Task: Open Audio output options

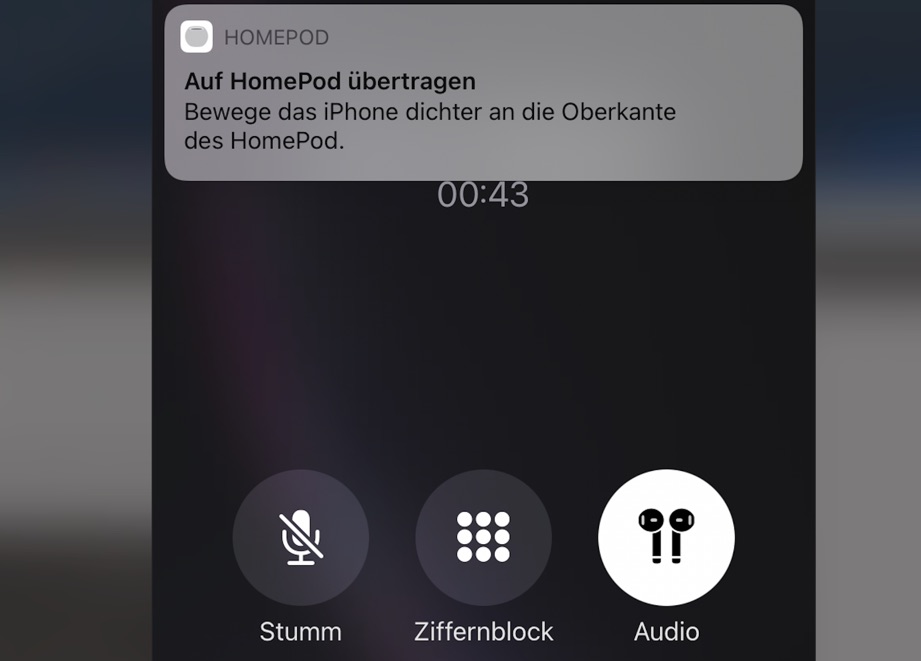Action: tap(666, 538)
